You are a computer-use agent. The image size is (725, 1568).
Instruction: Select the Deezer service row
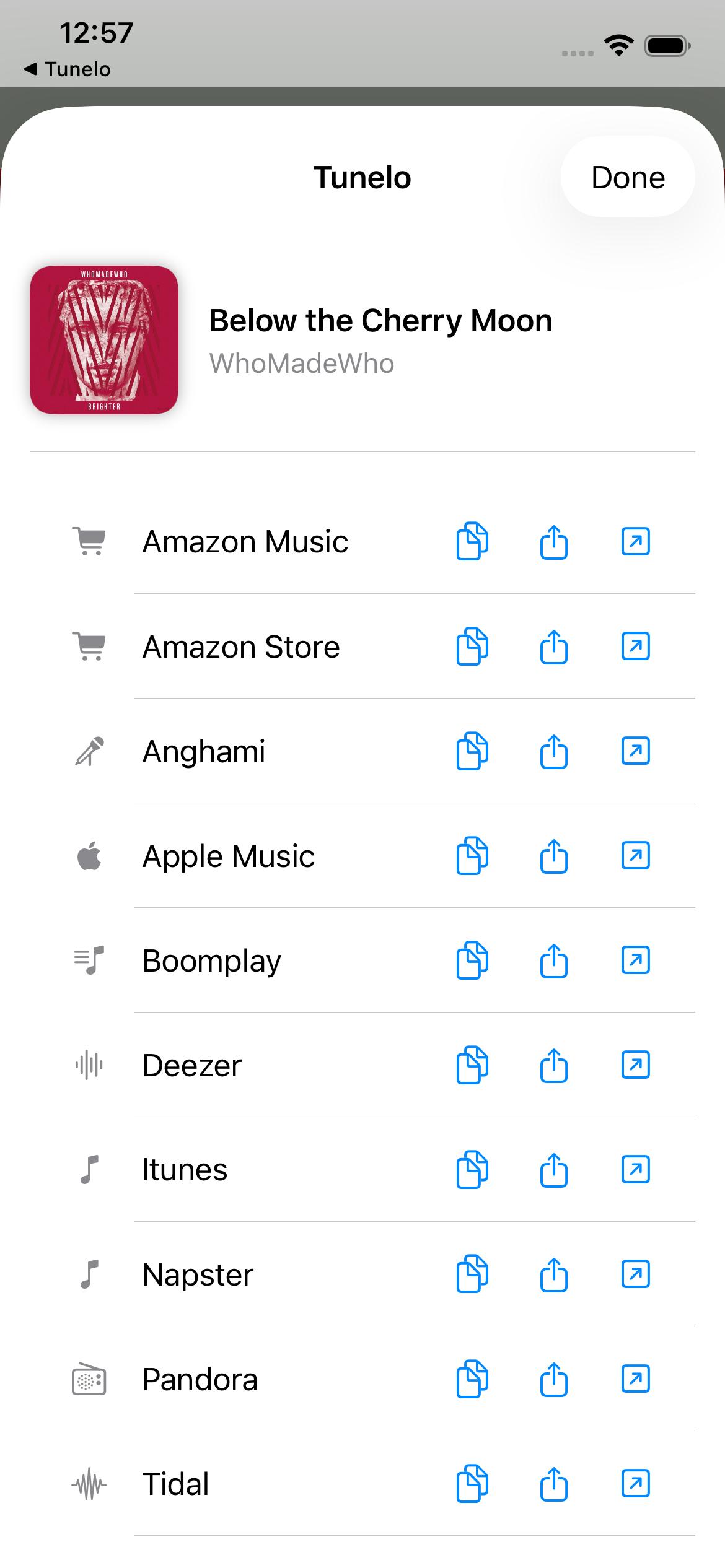[191, 1066]
